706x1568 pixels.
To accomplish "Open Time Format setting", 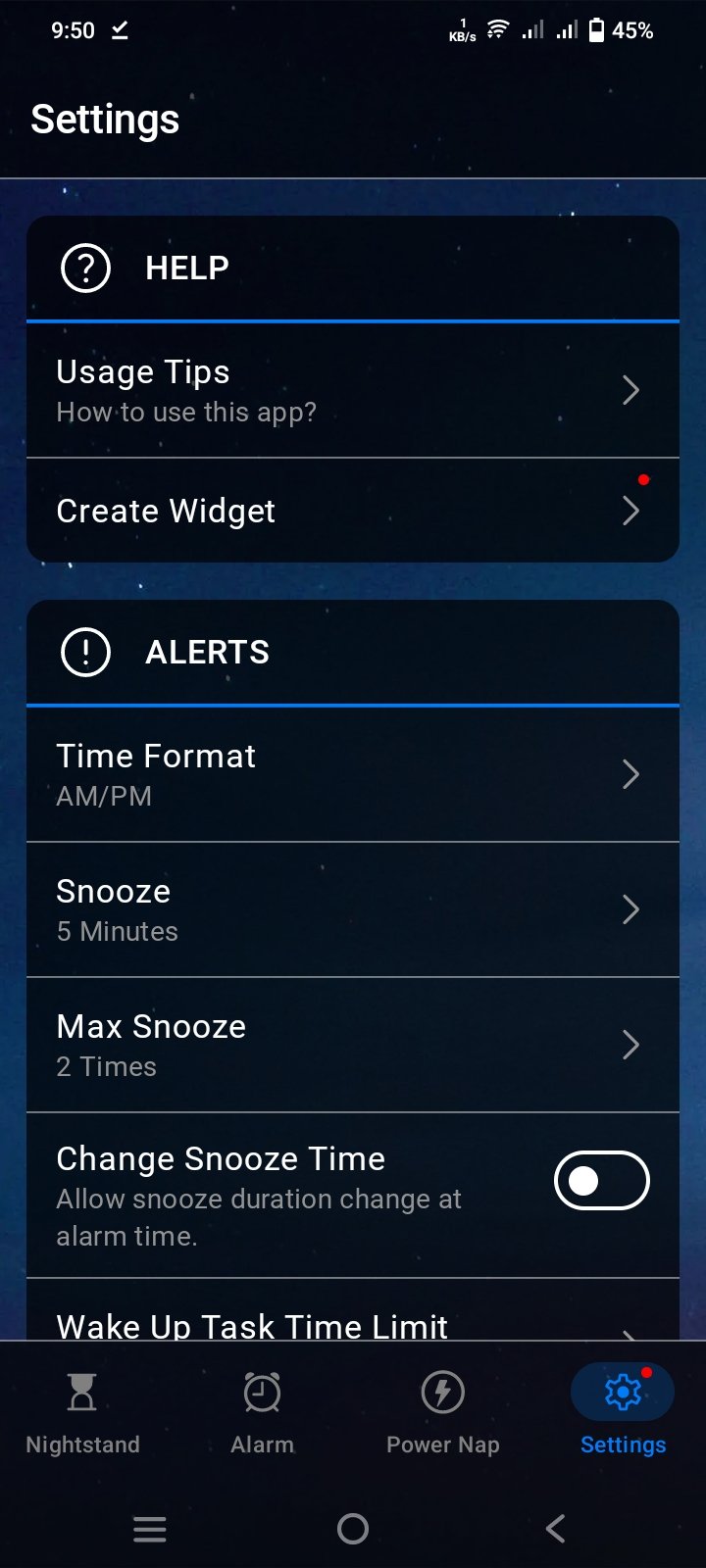I will [x=352, y=774].
